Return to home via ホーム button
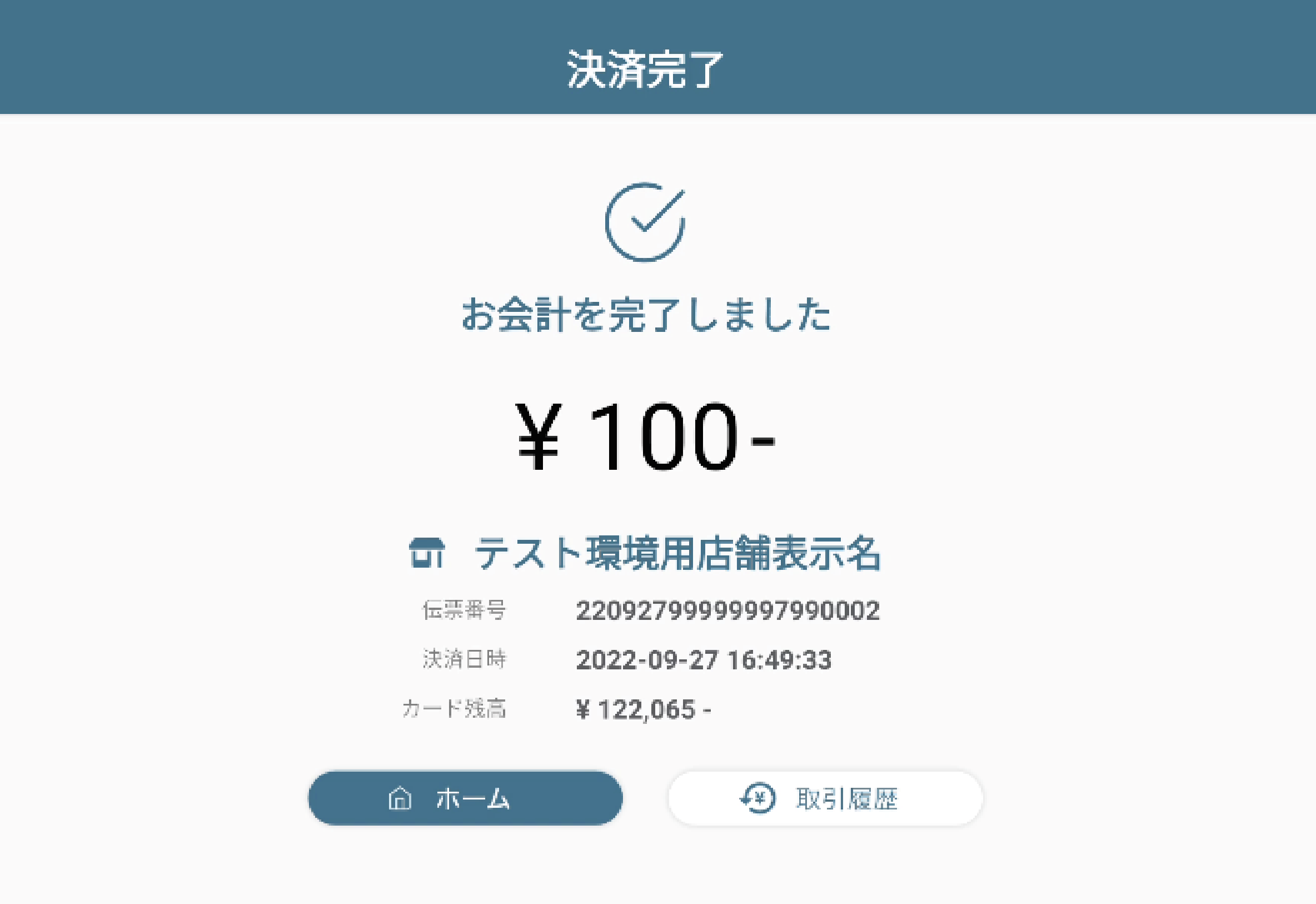This screenshot has height=904, width=1316. coord(465,798)
